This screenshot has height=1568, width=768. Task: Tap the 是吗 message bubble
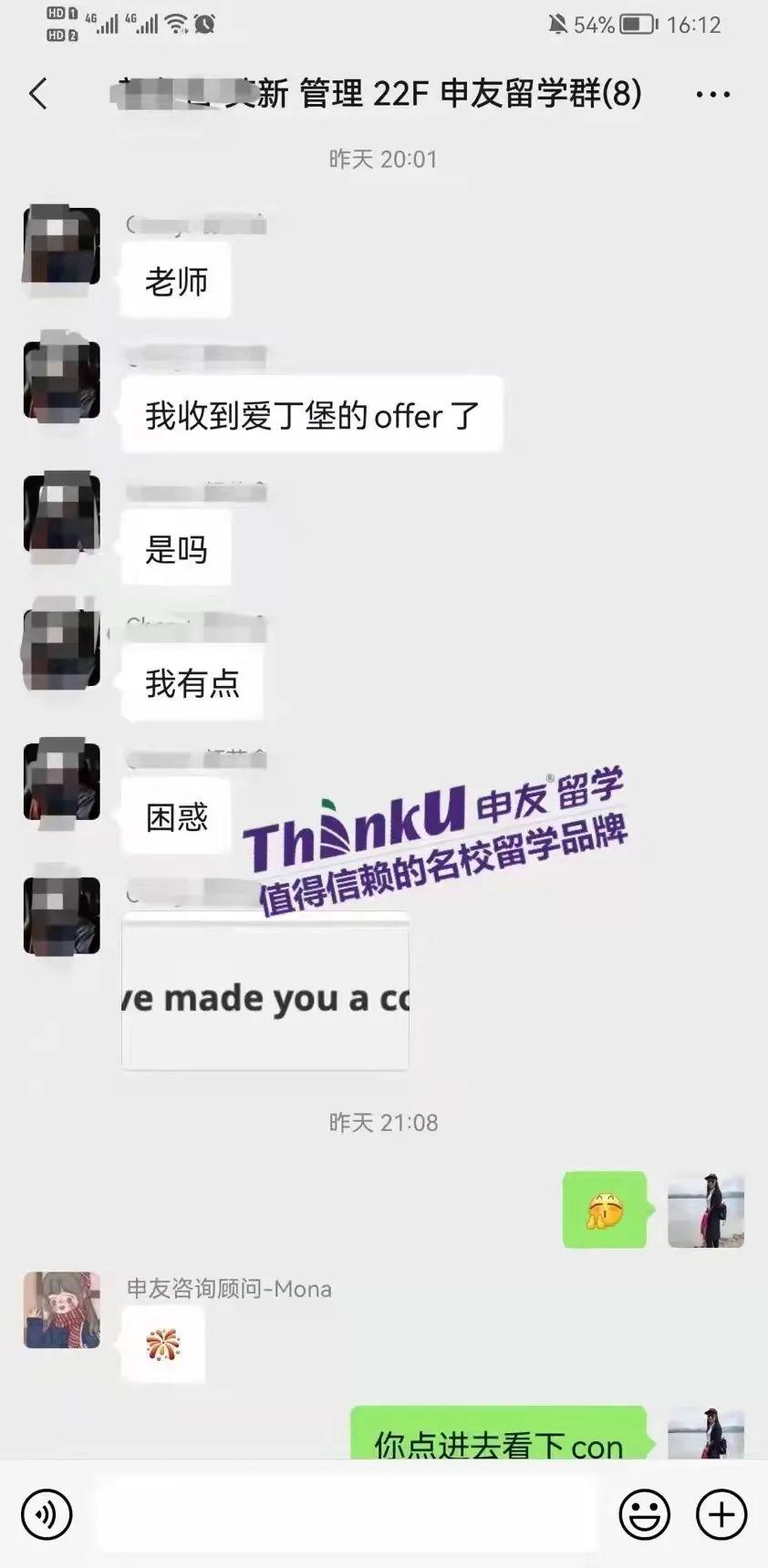coord(177,547)
